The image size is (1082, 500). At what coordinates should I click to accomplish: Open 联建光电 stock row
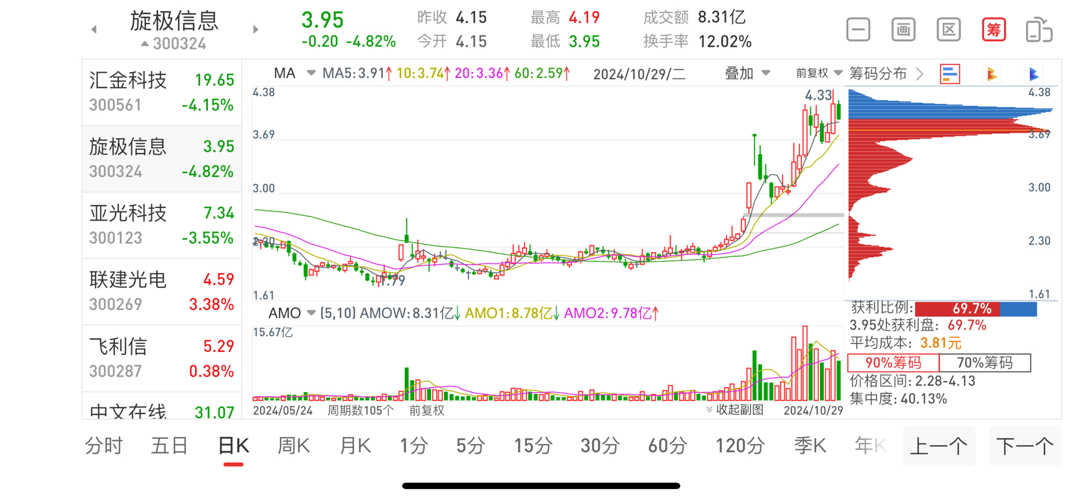click(161, 290)
